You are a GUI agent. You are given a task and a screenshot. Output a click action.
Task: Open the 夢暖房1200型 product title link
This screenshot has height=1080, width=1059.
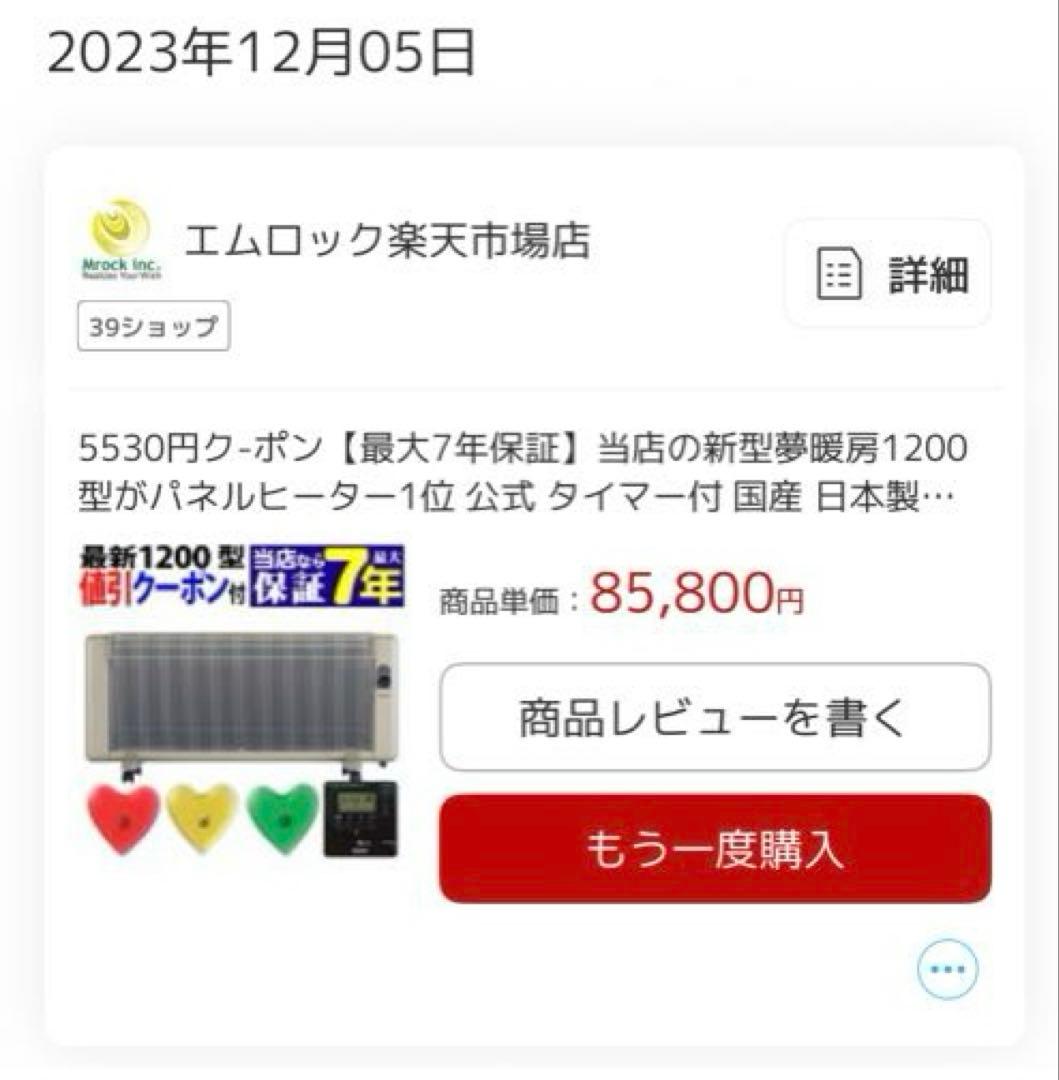click(520, 477)
